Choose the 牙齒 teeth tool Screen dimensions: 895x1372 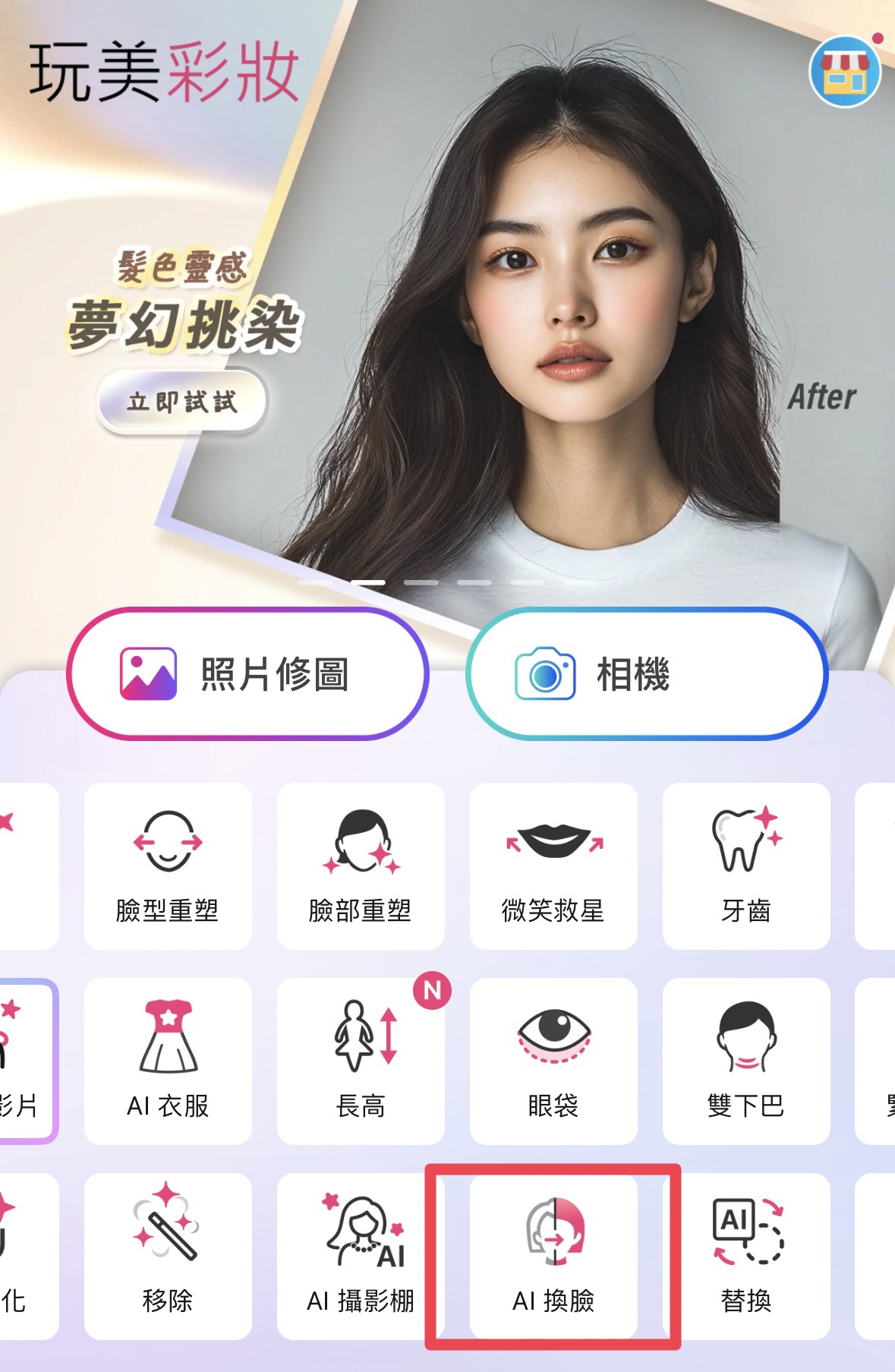coord(746,866)
